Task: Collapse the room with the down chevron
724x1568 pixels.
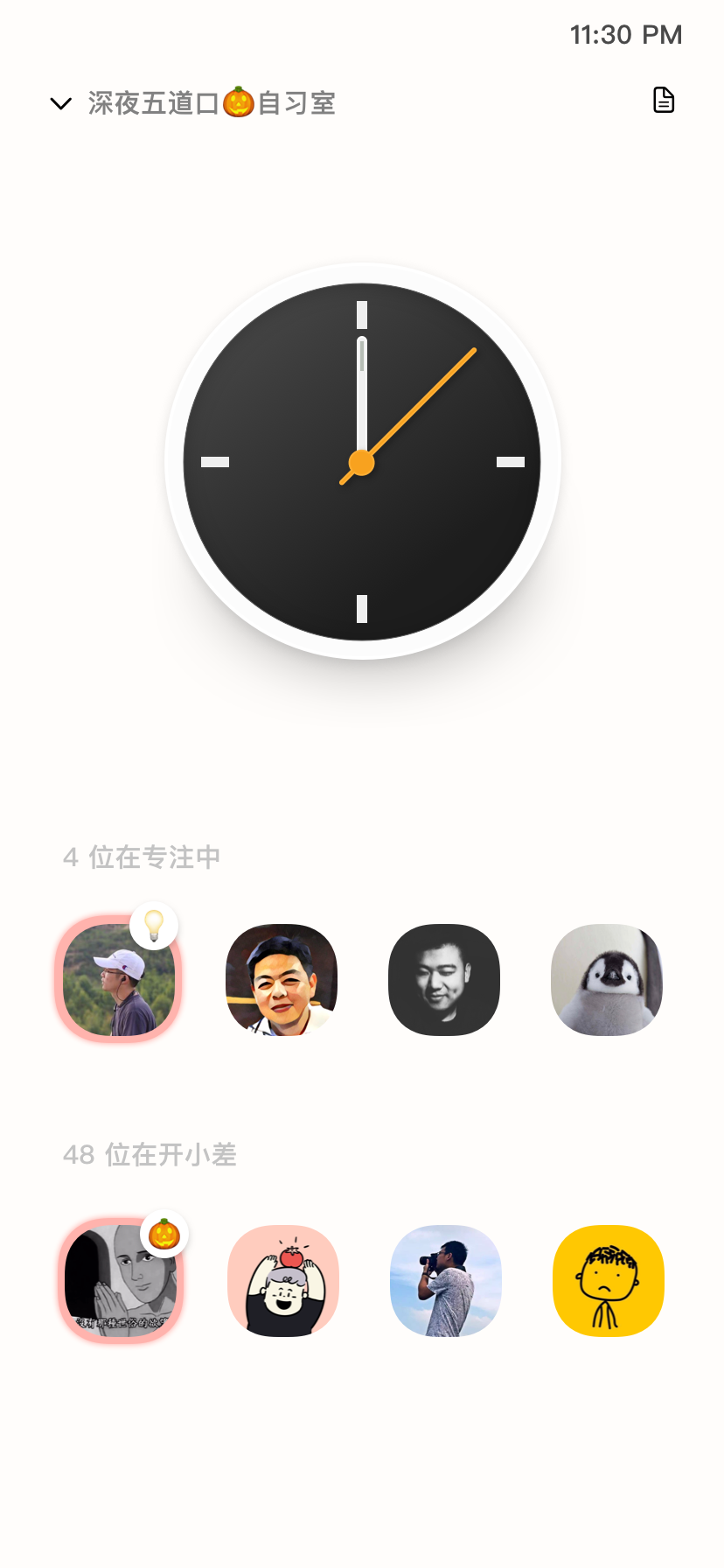Action: [x=60, y=103]
